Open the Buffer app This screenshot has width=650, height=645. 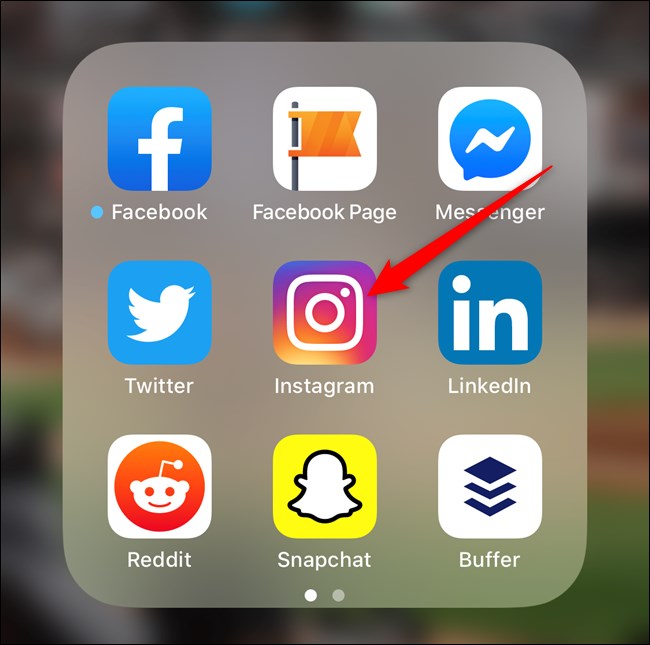tap(490, 486)
